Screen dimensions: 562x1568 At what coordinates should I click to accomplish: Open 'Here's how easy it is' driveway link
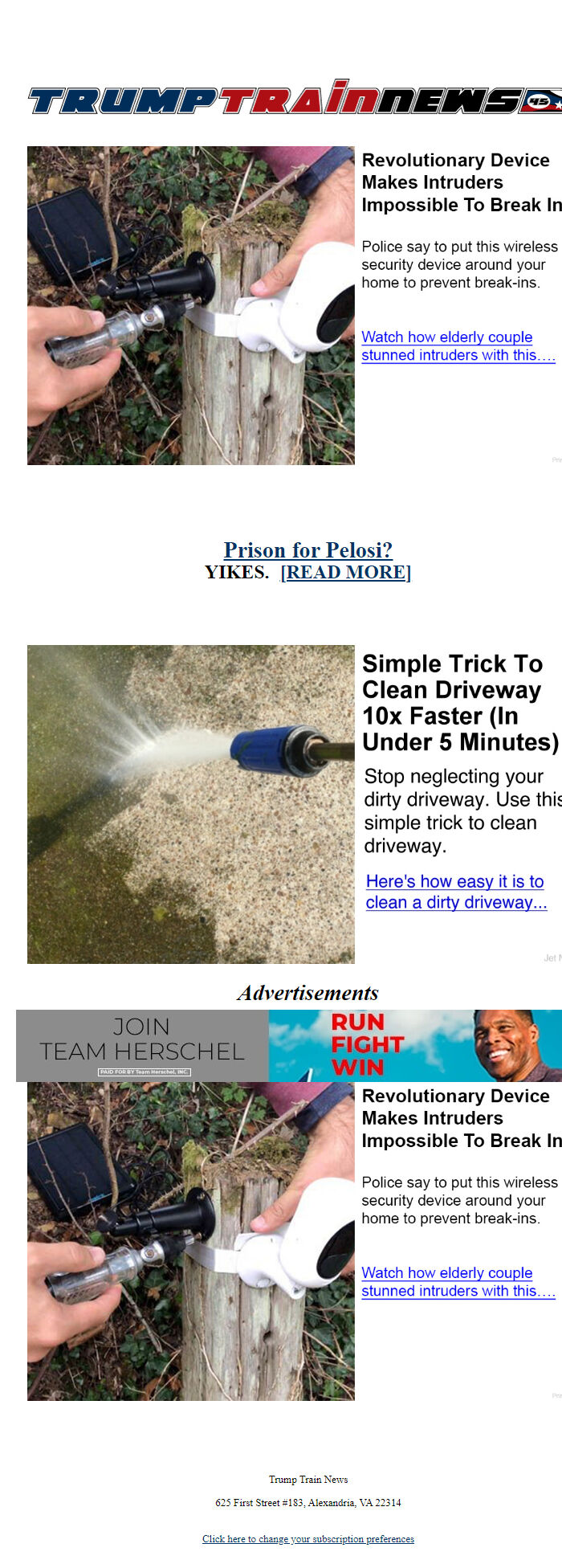pos(456,892)
